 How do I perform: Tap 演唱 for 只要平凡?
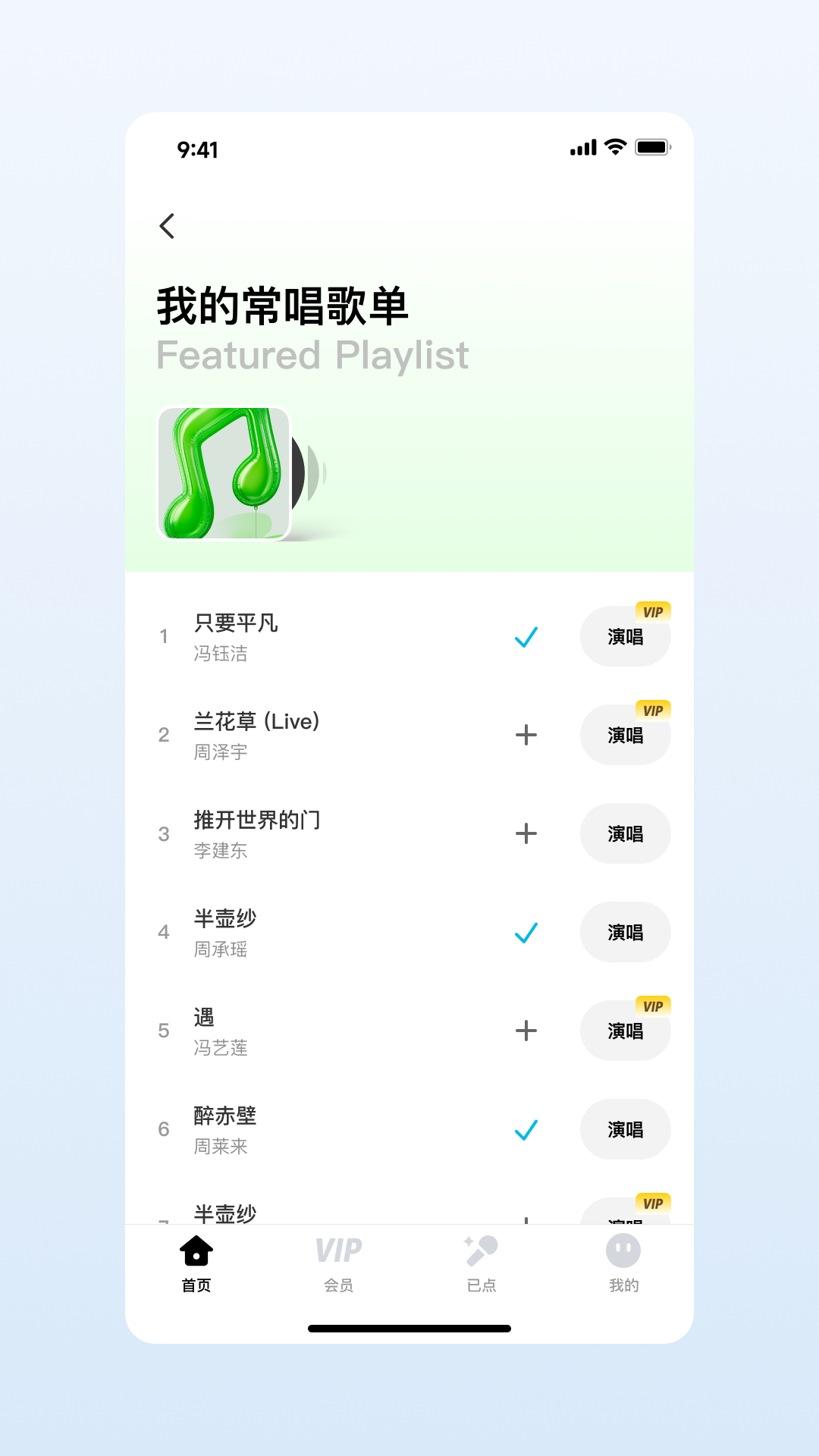(625, 637)
